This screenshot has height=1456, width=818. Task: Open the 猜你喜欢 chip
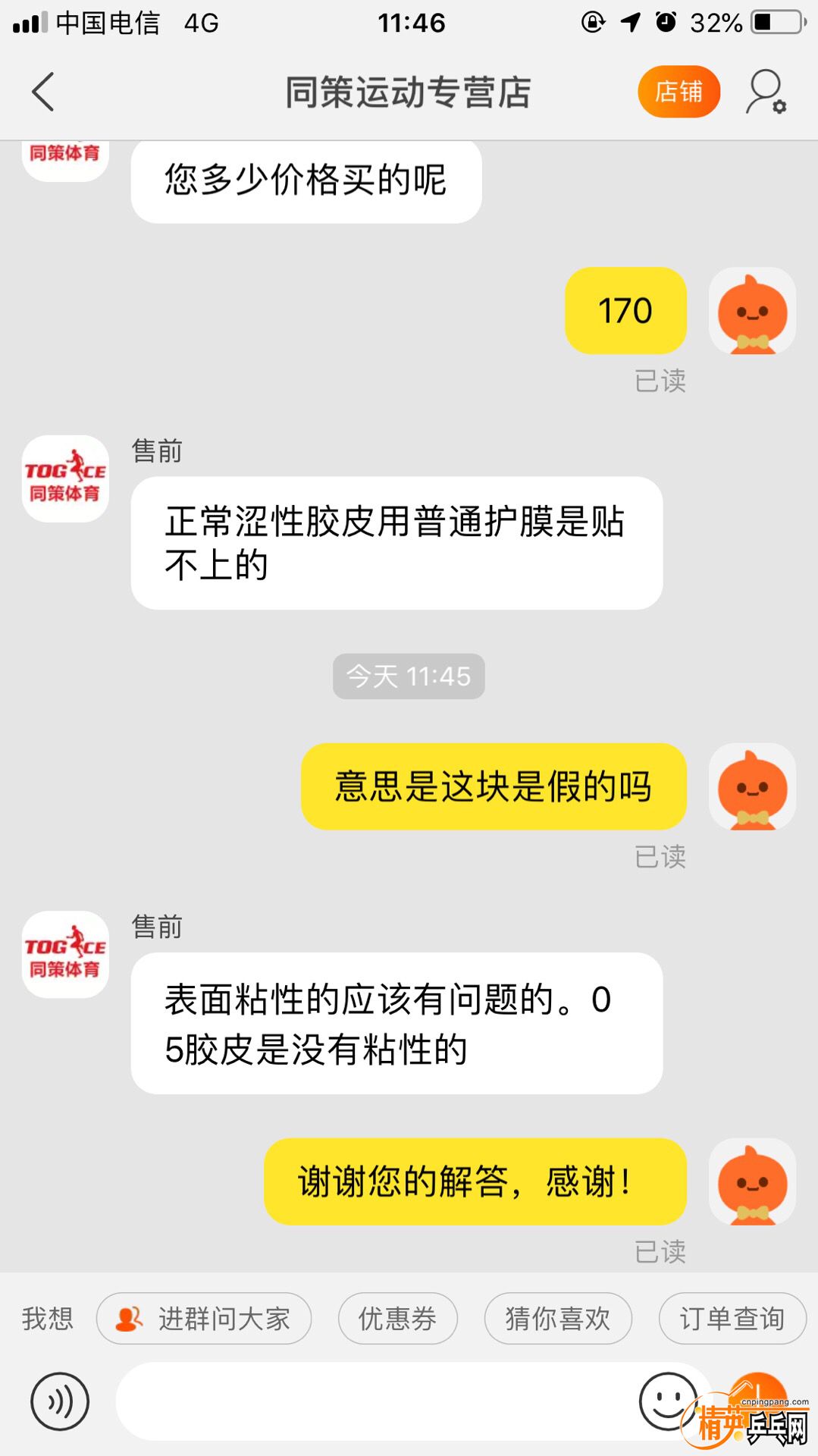[x=557, y=1319]
